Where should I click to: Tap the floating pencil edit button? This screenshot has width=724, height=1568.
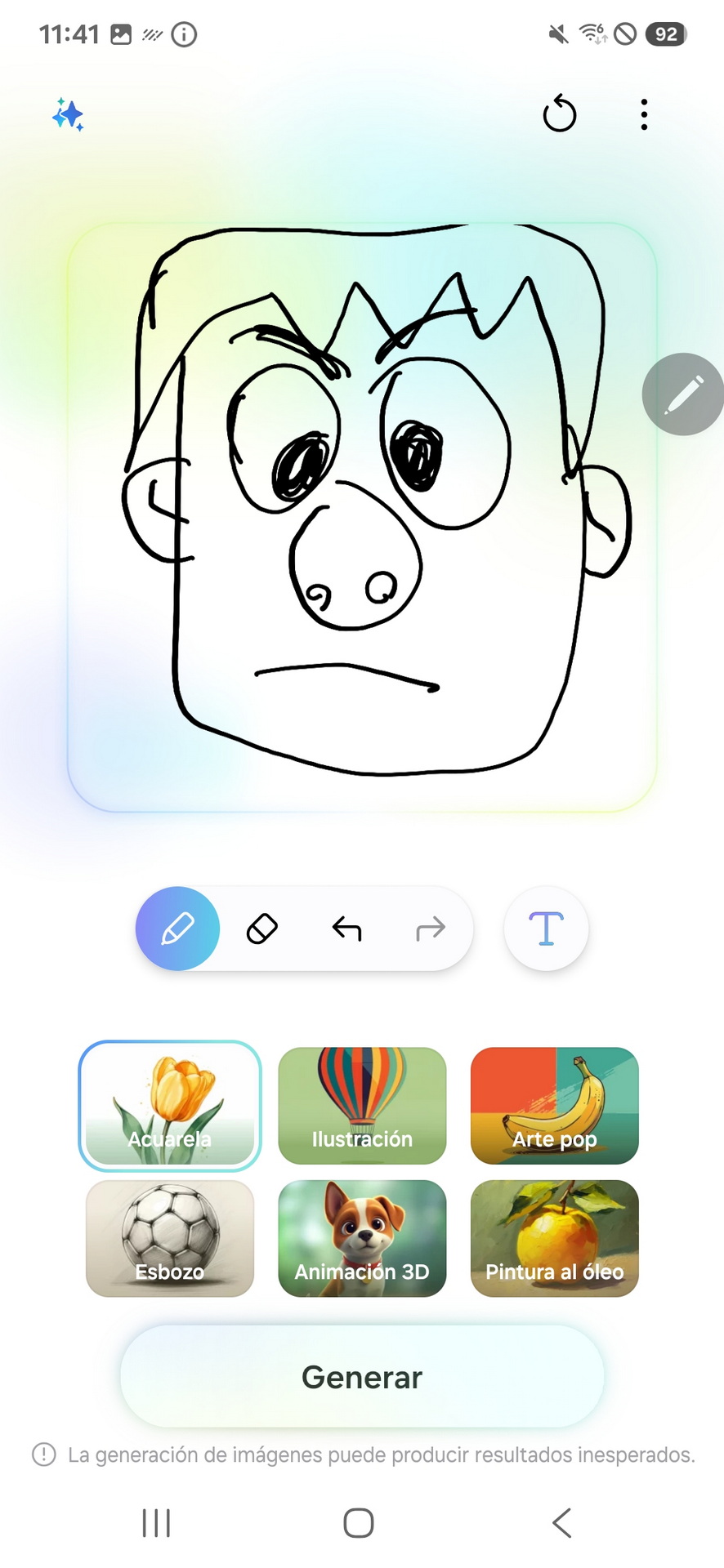683,394
